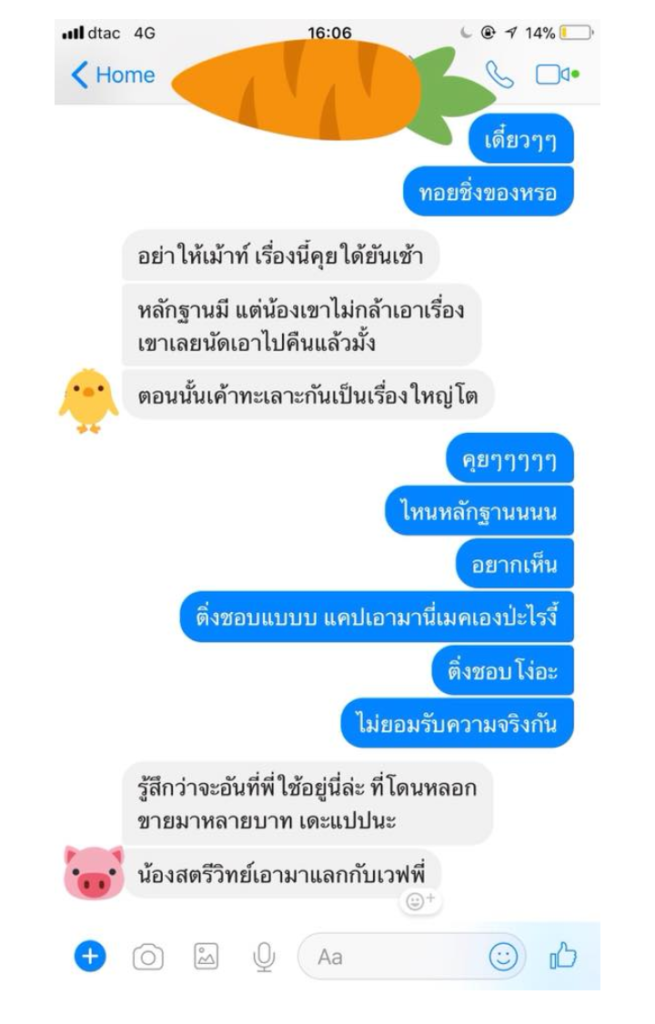This screenshot has height=1024, width=655.
Task: Send a thumbs-up like
Action: [563, 957]
